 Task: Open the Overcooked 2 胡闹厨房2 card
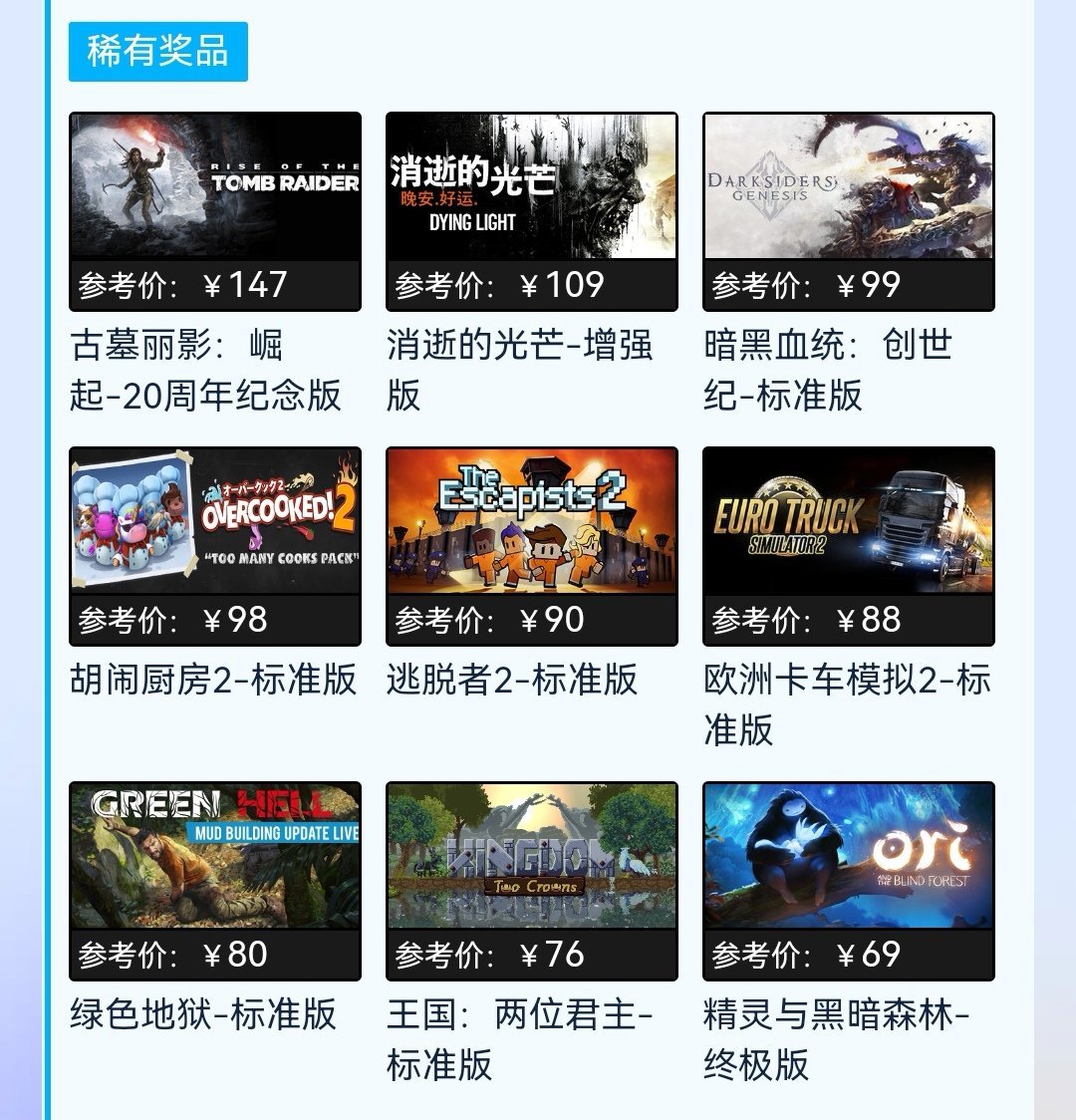tap(215, 522)
